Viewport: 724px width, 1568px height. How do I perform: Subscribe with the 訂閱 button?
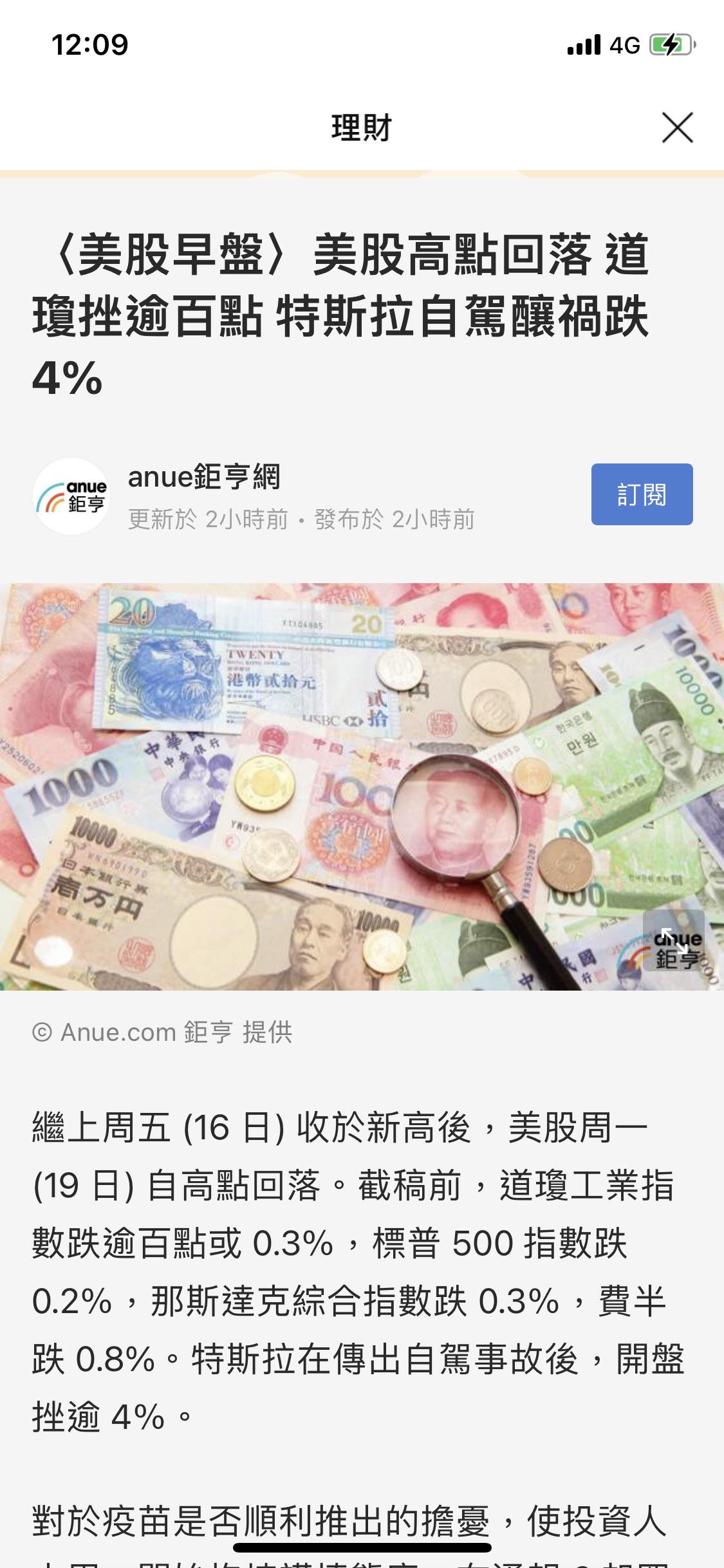642,494
